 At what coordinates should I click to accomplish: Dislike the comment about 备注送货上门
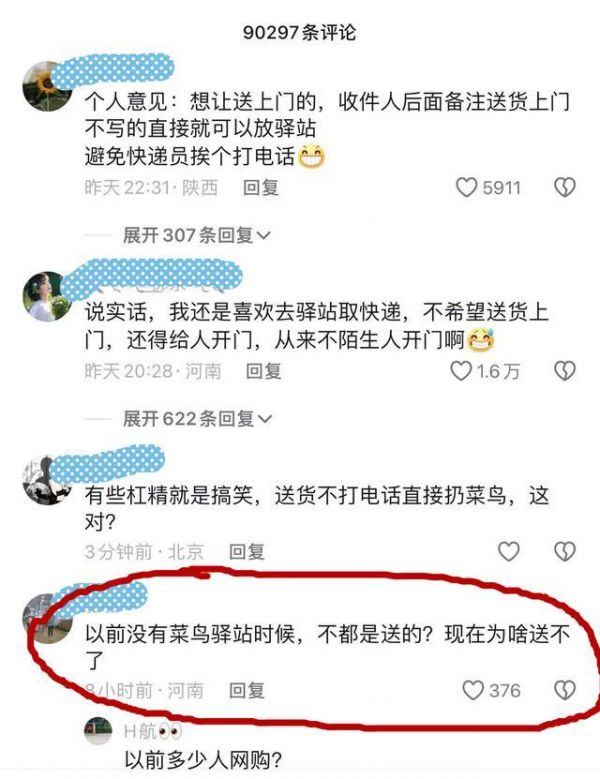[x=565, y=187]
